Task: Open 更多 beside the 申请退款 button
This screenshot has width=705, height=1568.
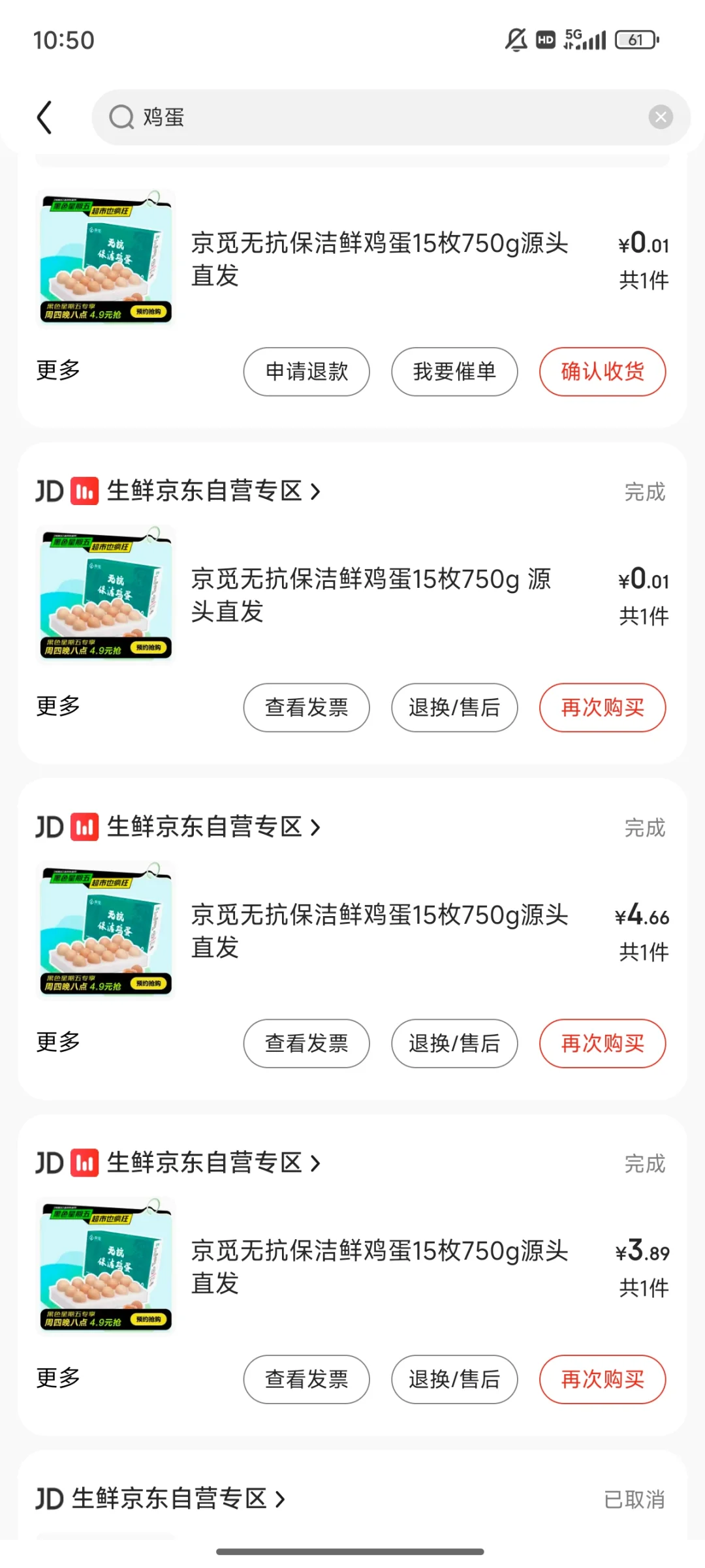Action: 58,370
